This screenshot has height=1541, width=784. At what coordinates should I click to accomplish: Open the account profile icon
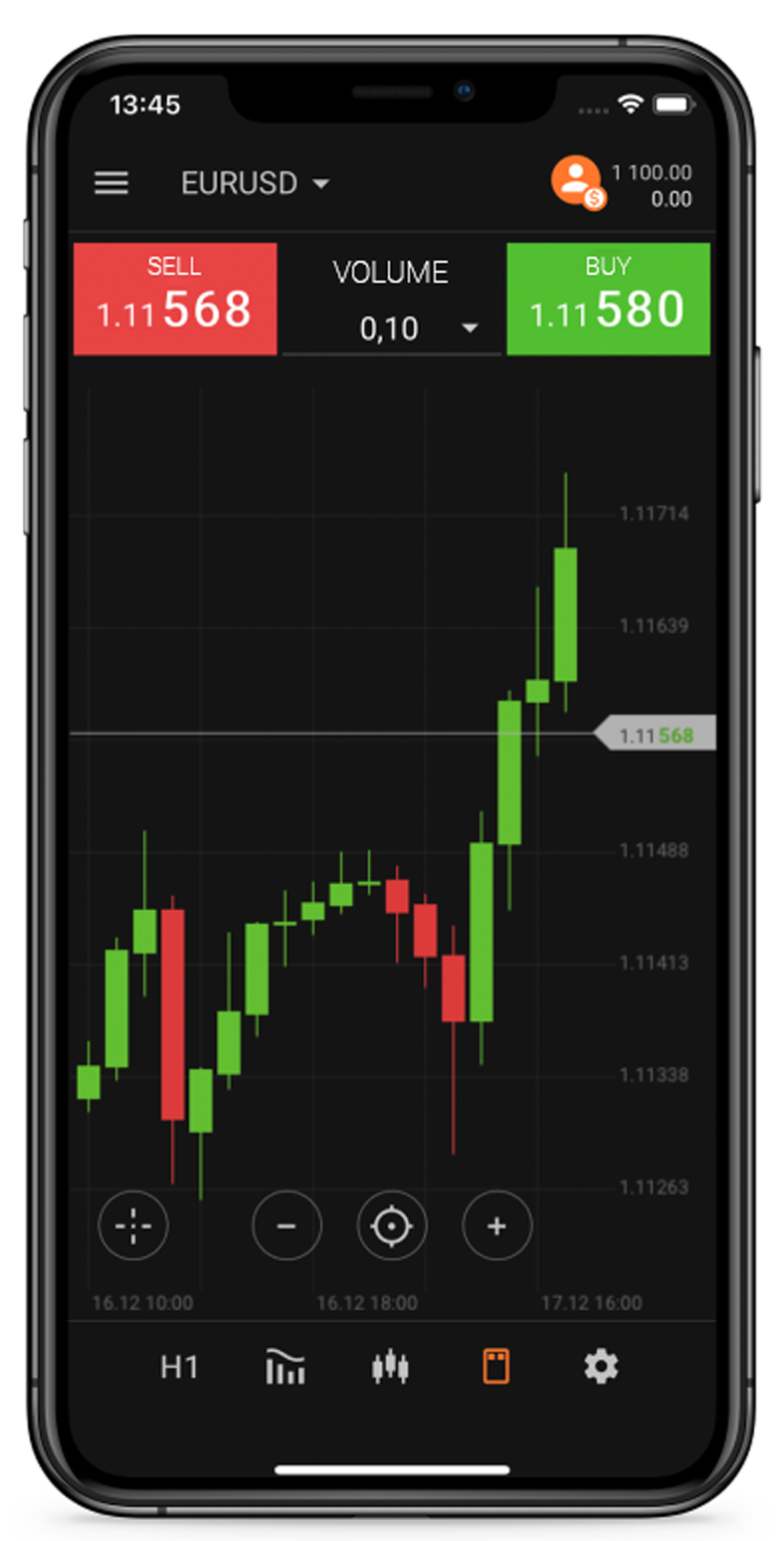click(576, 180)
